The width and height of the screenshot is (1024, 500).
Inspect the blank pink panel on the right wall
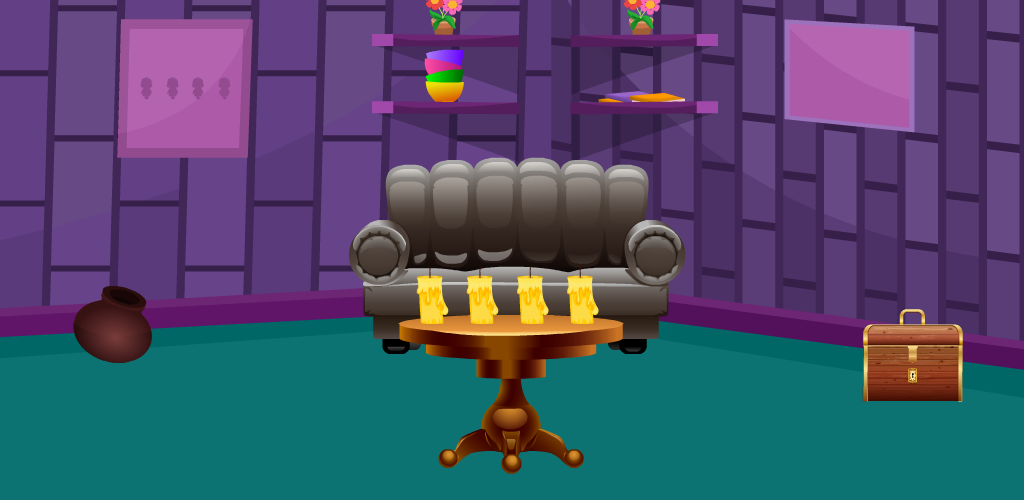(848, 75)
